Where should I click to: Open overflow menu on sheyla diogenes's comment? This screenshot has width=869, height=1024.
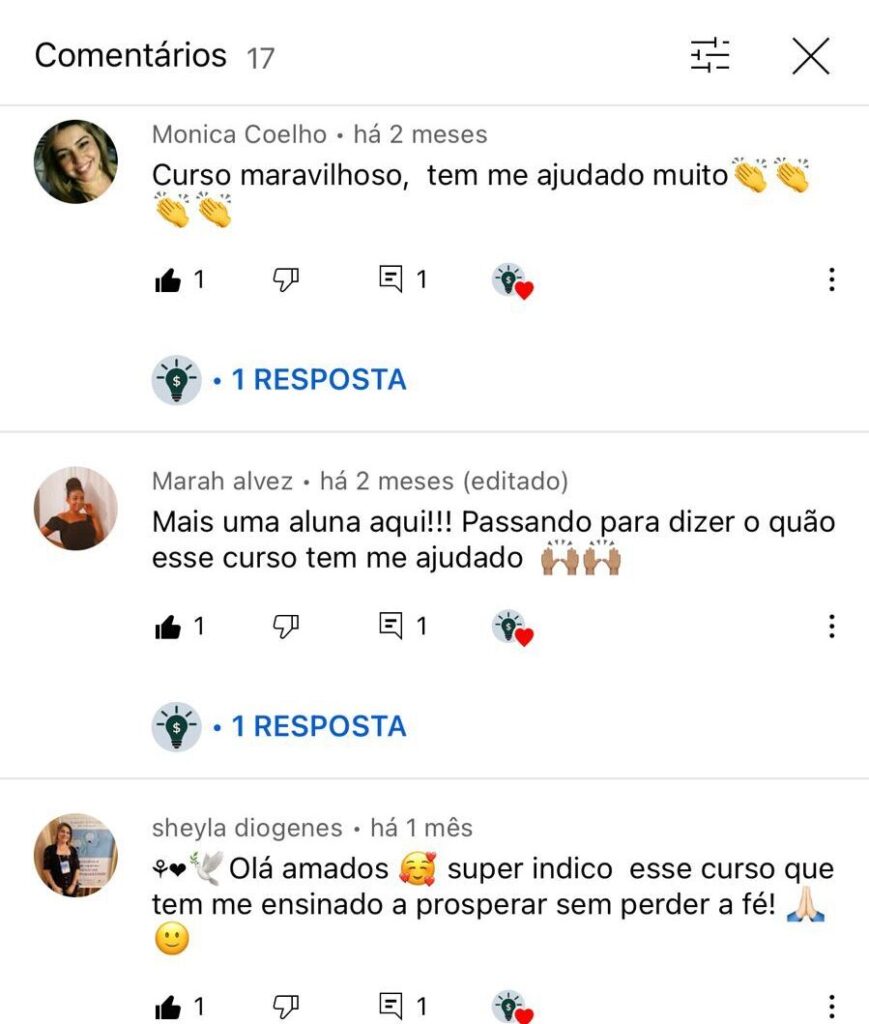point(831,1007)
